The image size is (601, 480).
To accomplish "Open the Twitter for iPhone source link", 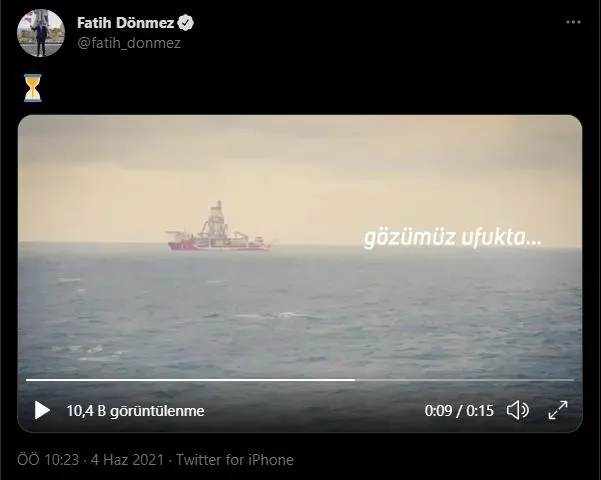I will pyautogui.click(x=235, y=460).
